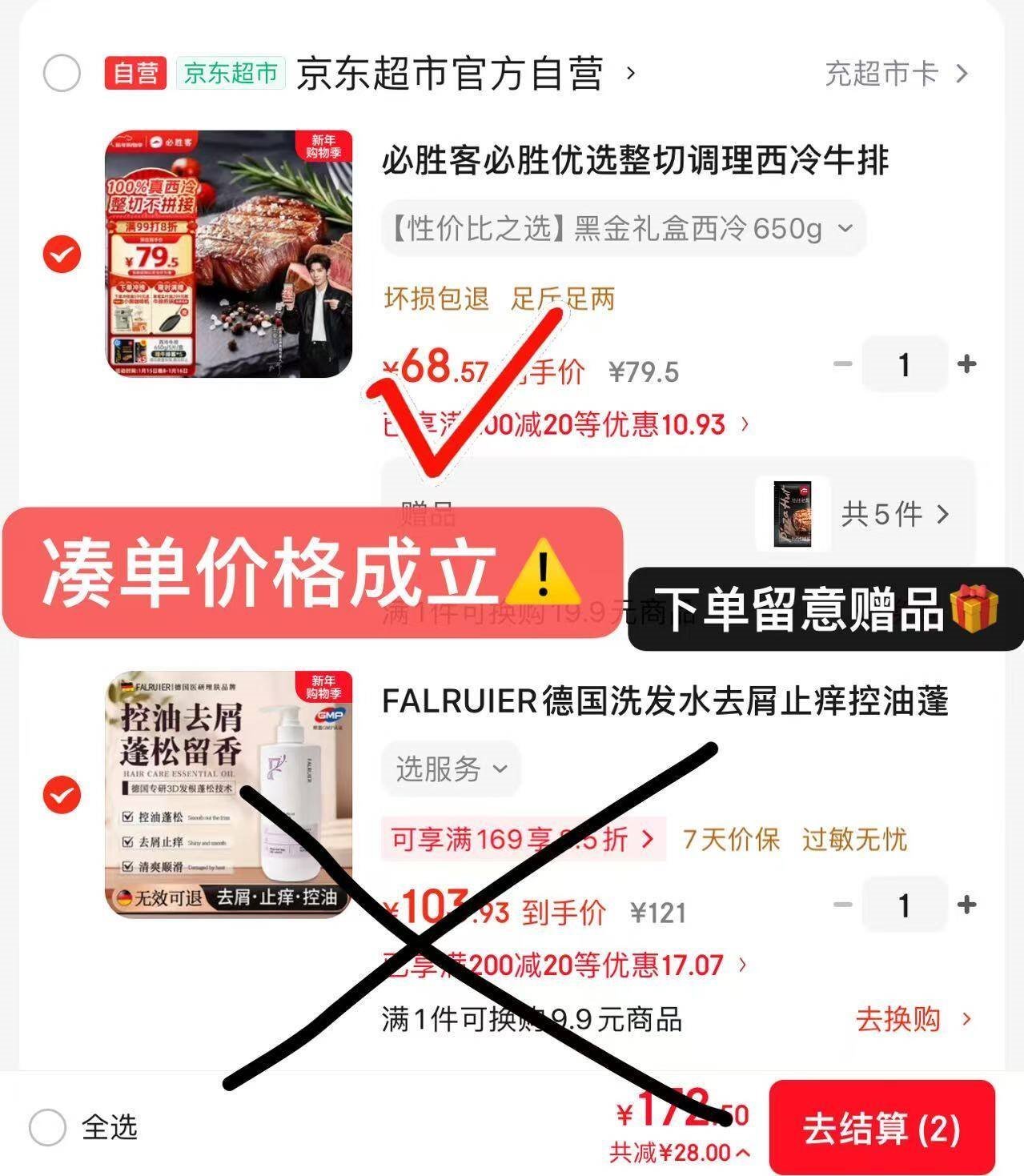Image resolution: width=1024 pixels, height=1176 pixels.
Task: Decrease the steak quantity with minus
Action: [842, 364]
